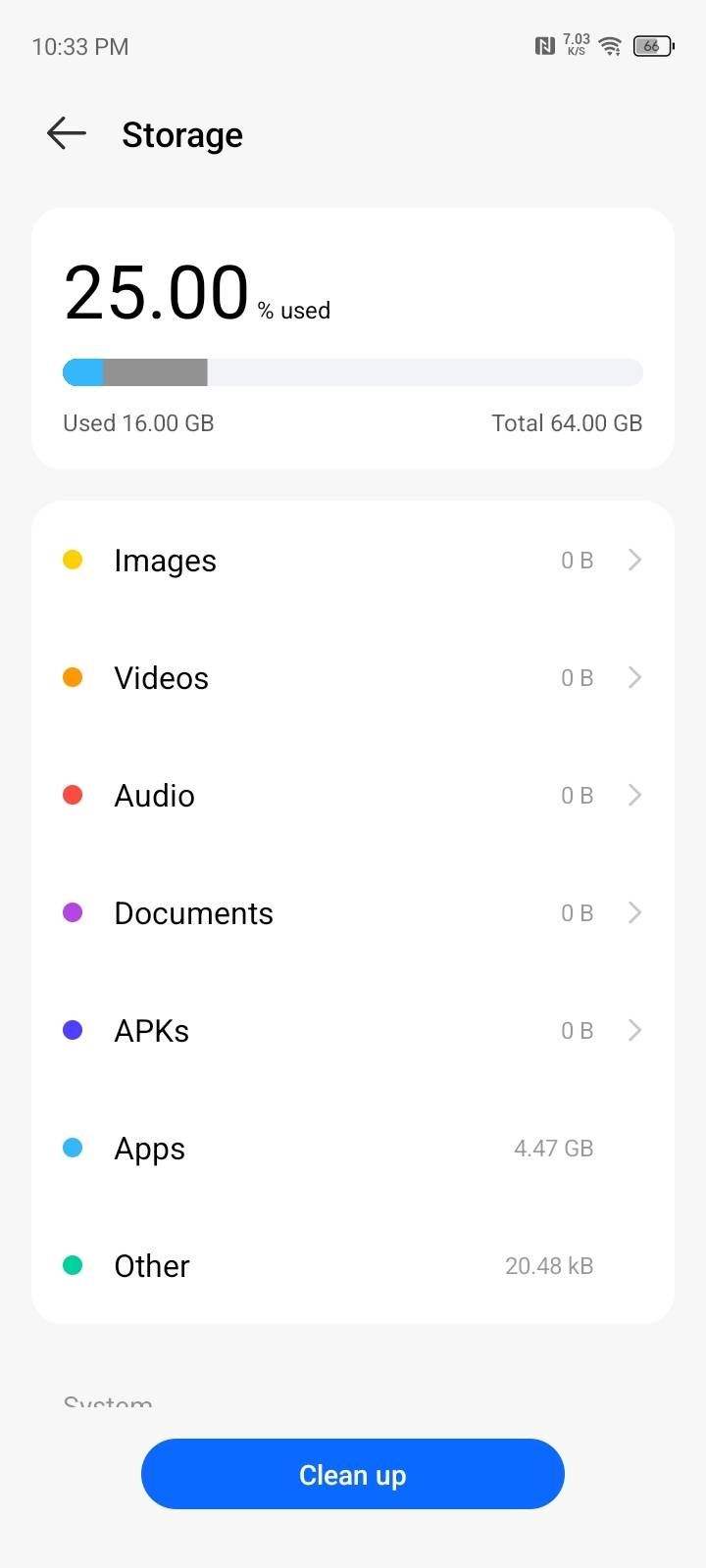
Task: Open the Audio storage breakdown
Action: pyautogui.click(x=634, y=795)
